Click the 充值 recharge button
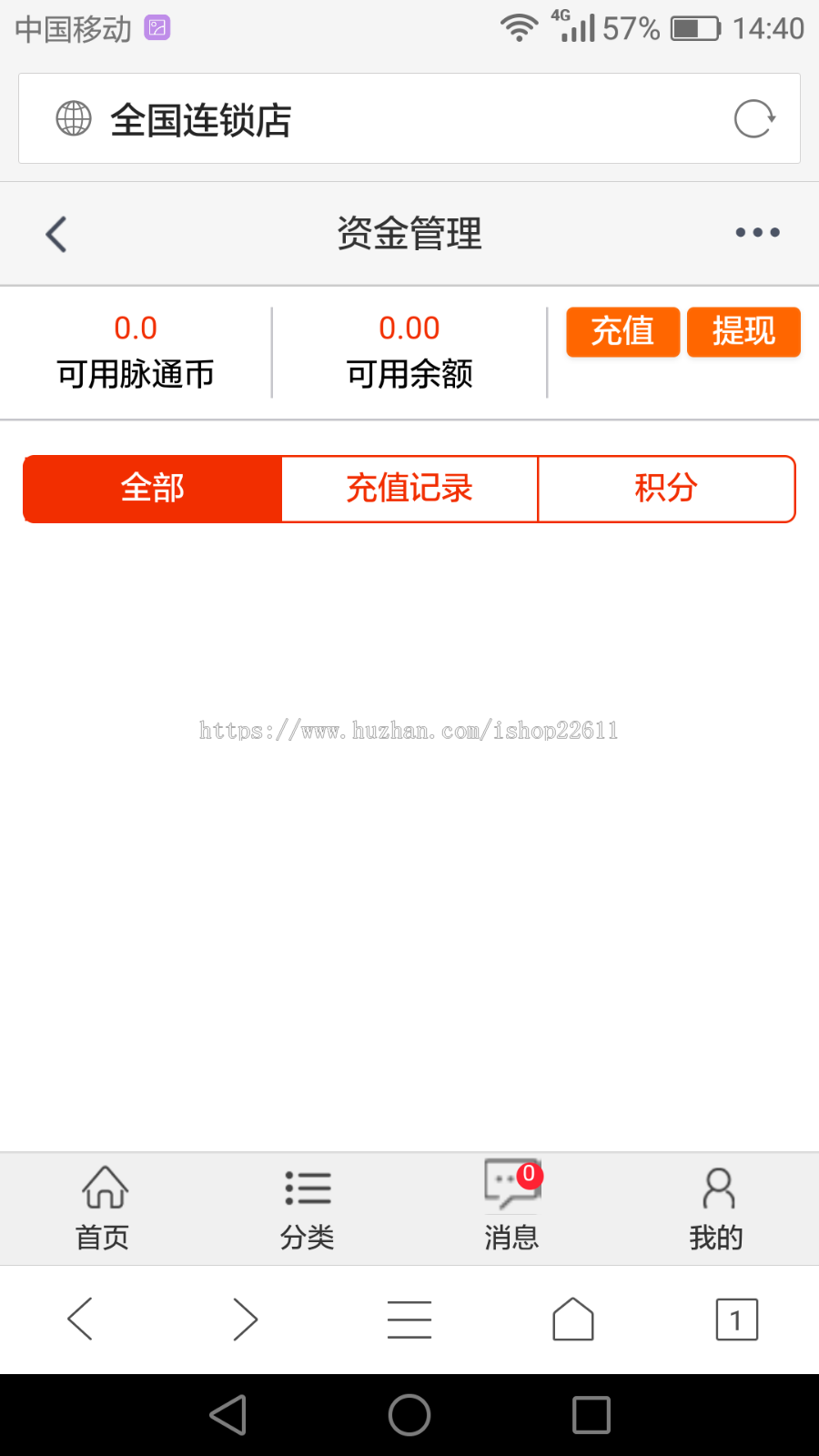Screen dimensions: 819x1456 622,332
